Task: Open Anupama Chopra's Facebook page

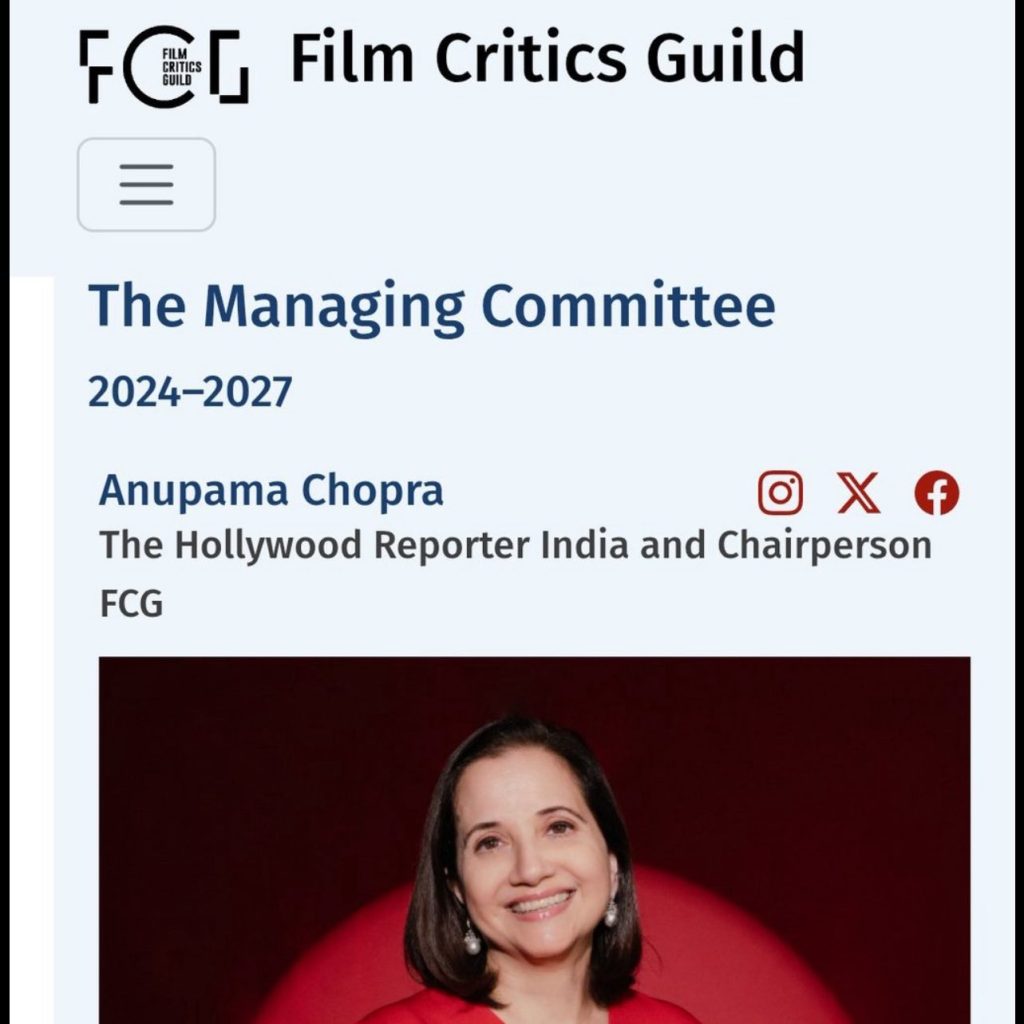Action: (x=936, y=493)
